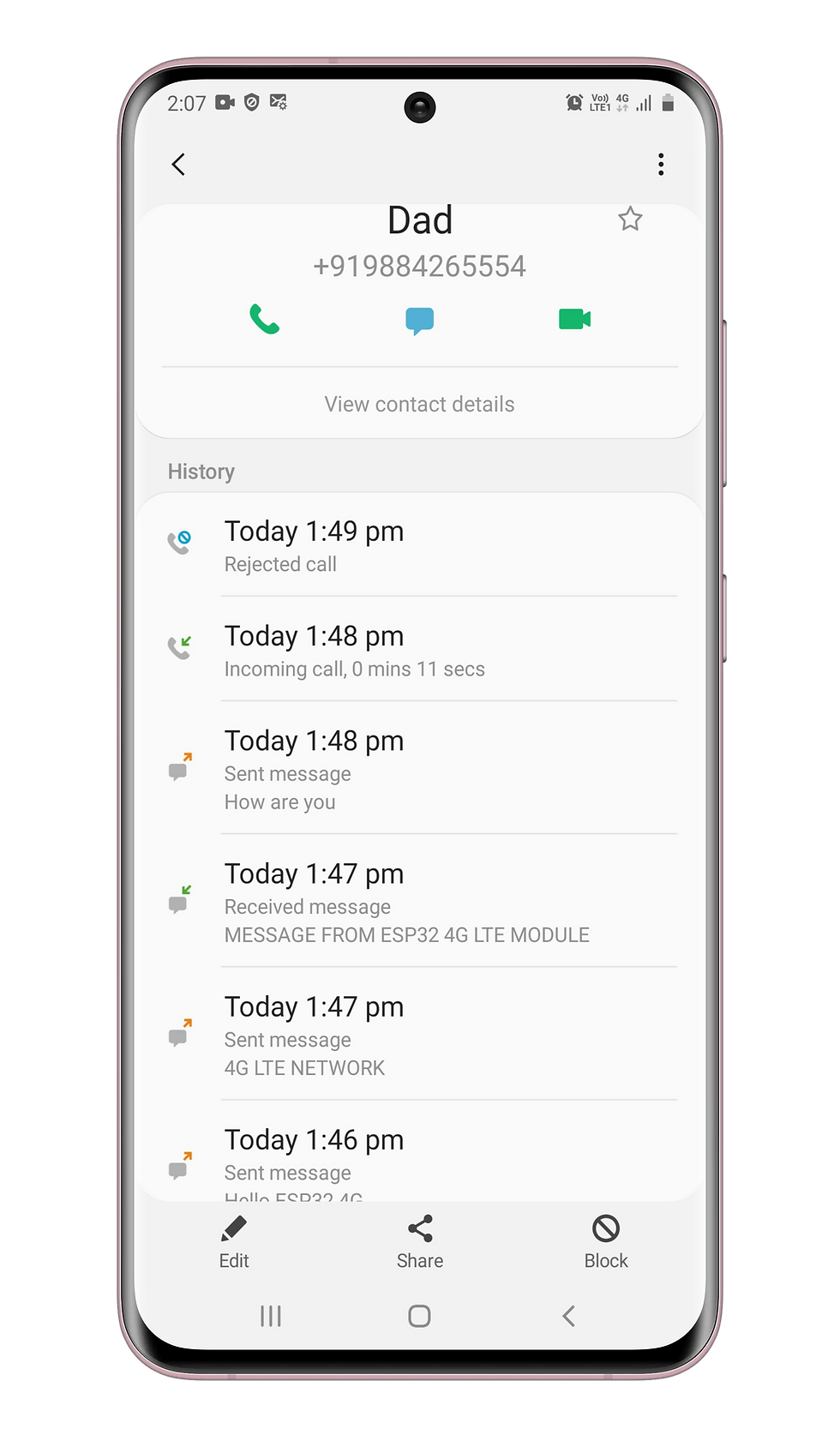View contact details for Dad
840x1429 pixels.
(420, 404)
